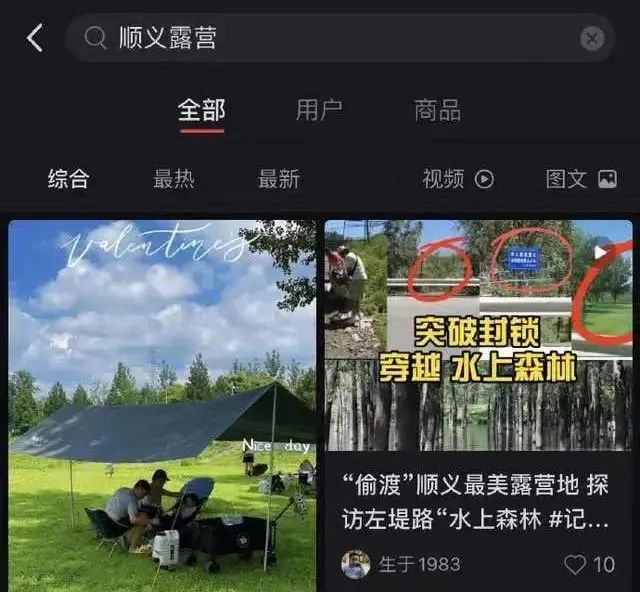Switch to the 用户 tab
This screenshot has height=592, width=640.
pos(319,110)
